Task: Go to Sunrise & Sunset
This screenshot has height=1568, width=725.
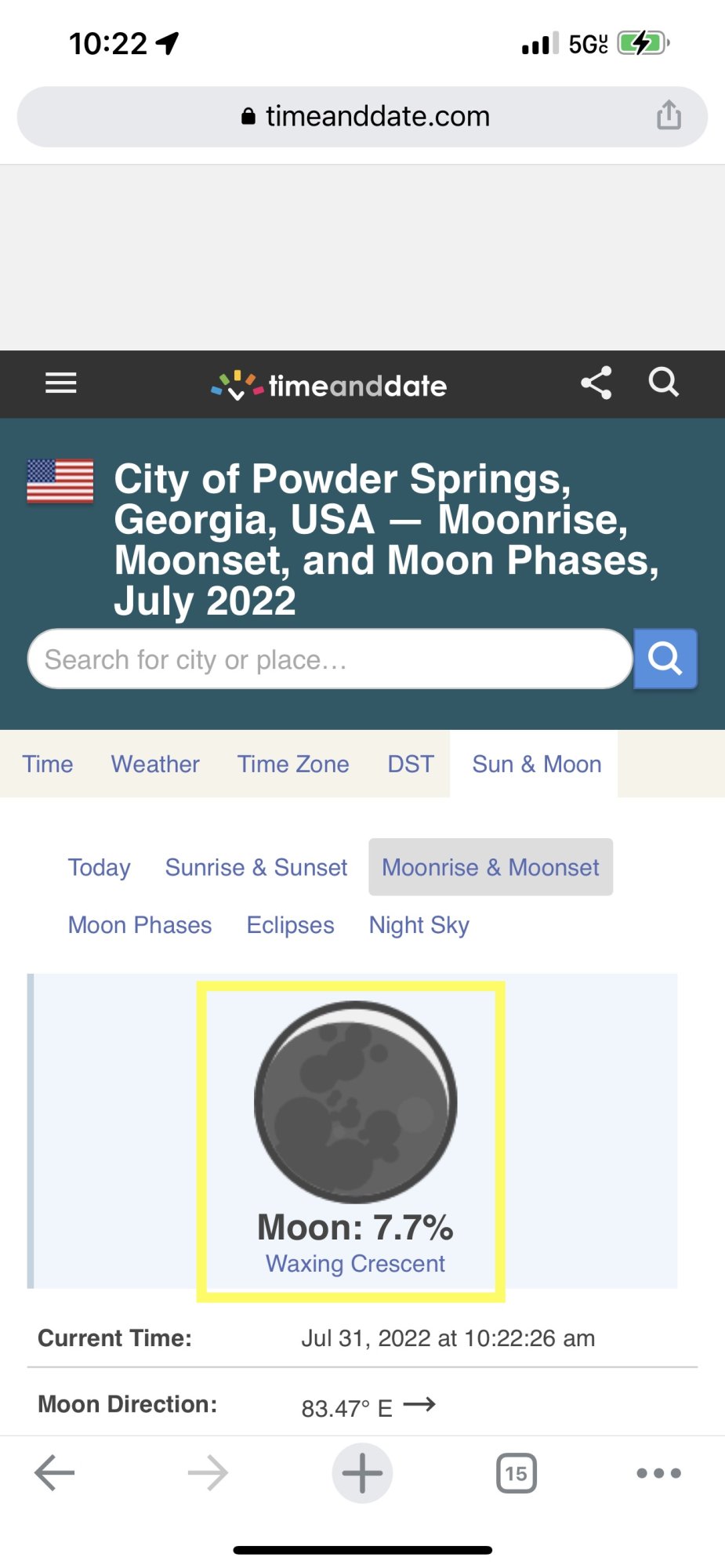Action: [x=256, y=867]
